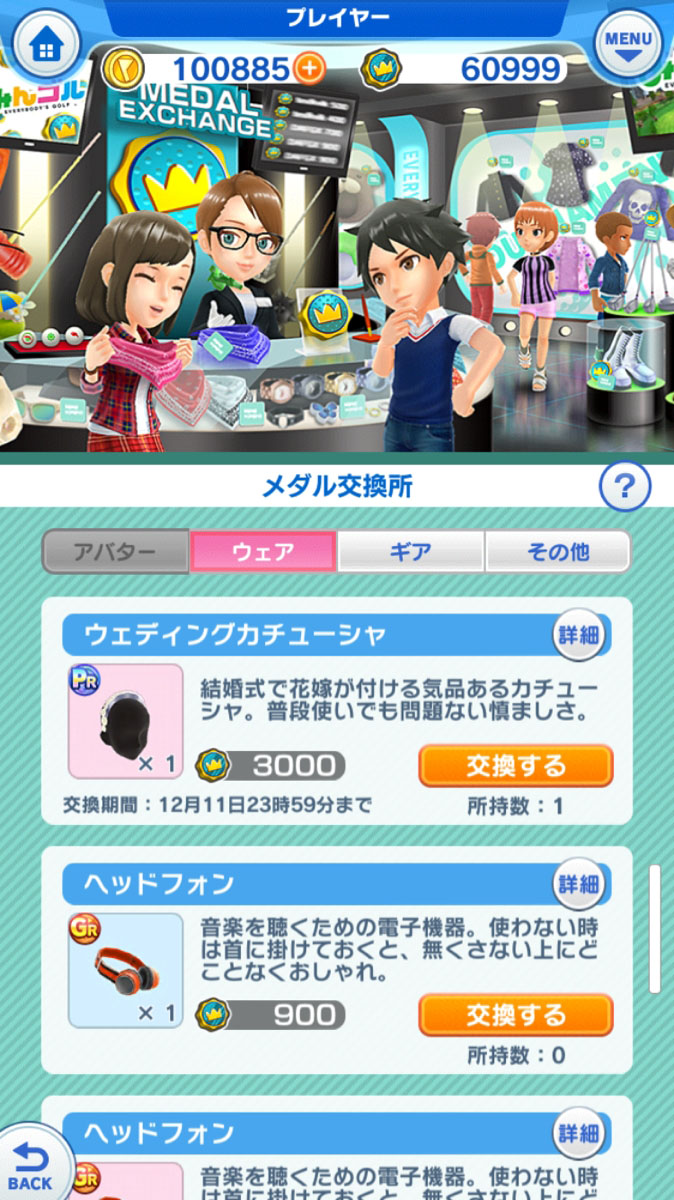The width and height of the screenshot is (674, 1200).
Task: Switch to the アバター tab
Action: (x=115, y=551)
